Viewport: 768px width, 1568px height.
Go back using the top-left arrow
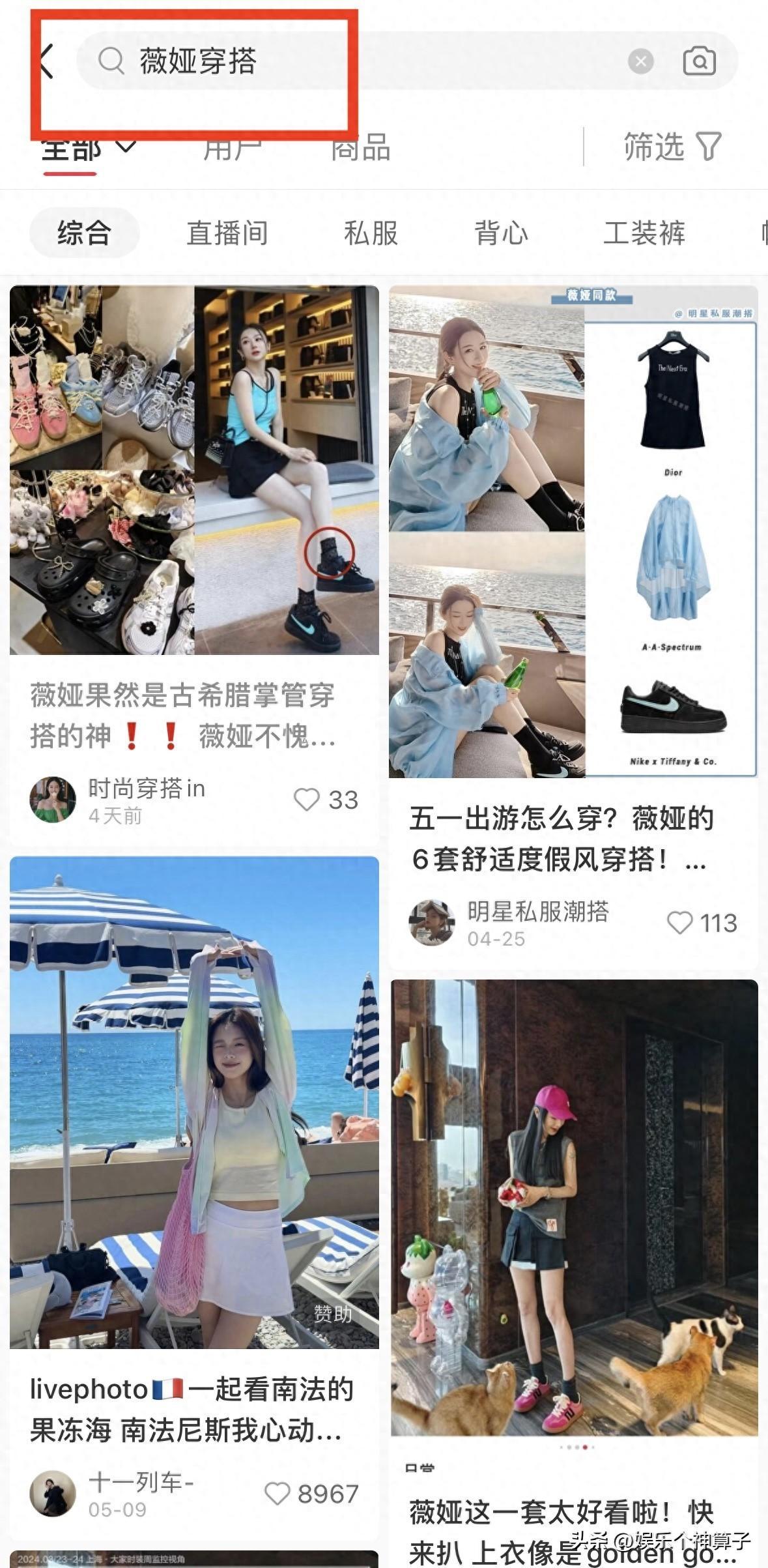coord(47,61)
